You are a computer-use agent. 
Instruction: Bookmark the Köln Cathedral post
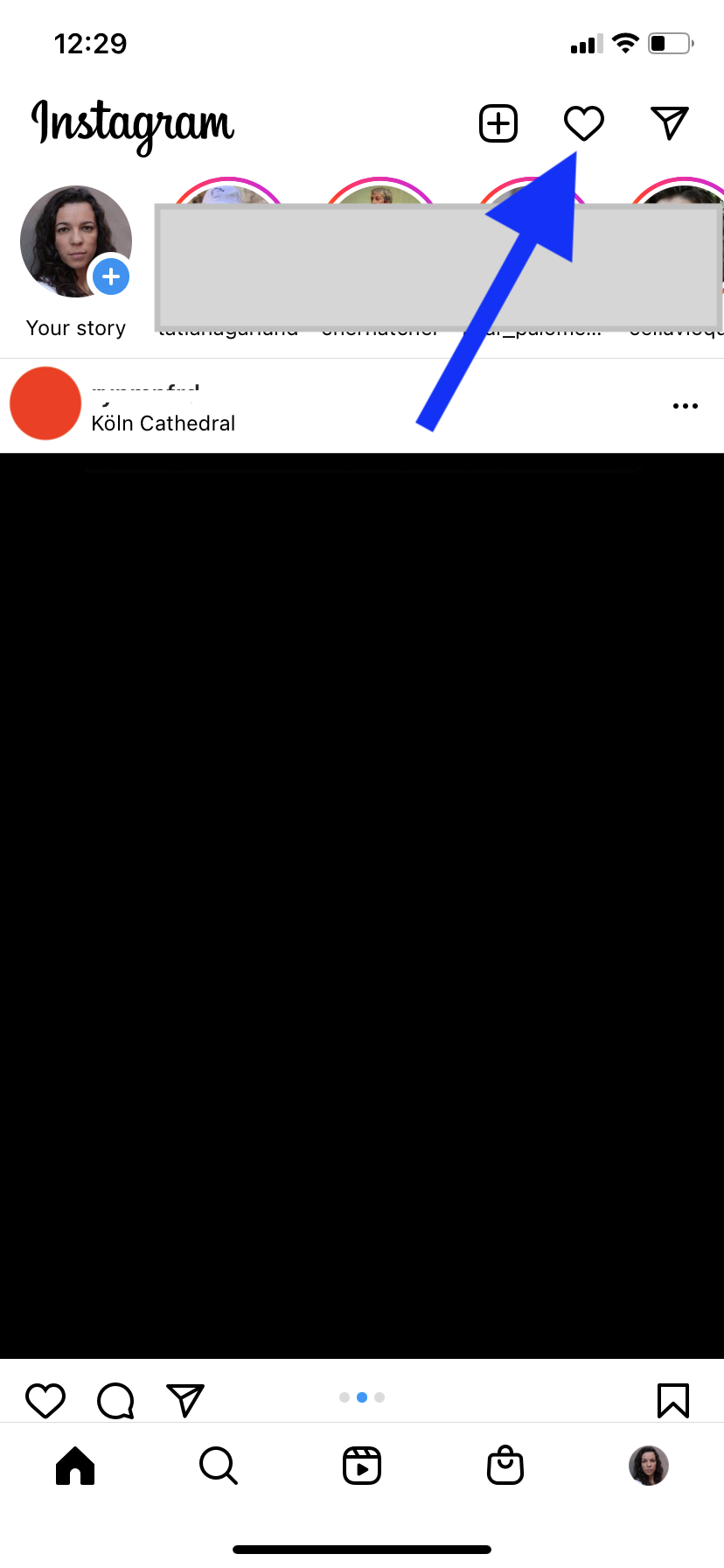pos(672,1400)
